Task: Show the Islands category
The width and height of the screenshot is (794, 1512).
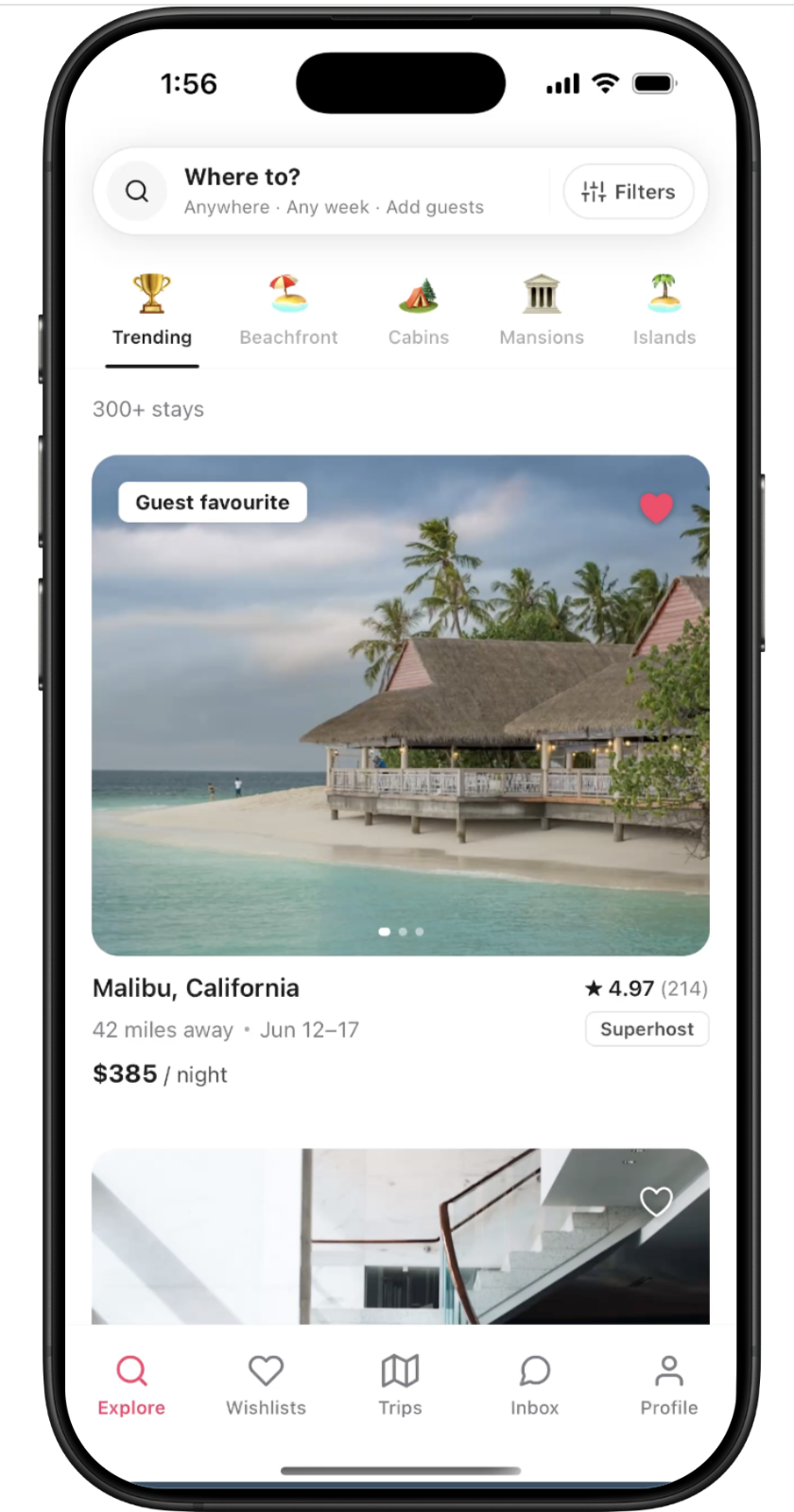Action: tap(665, 312)
